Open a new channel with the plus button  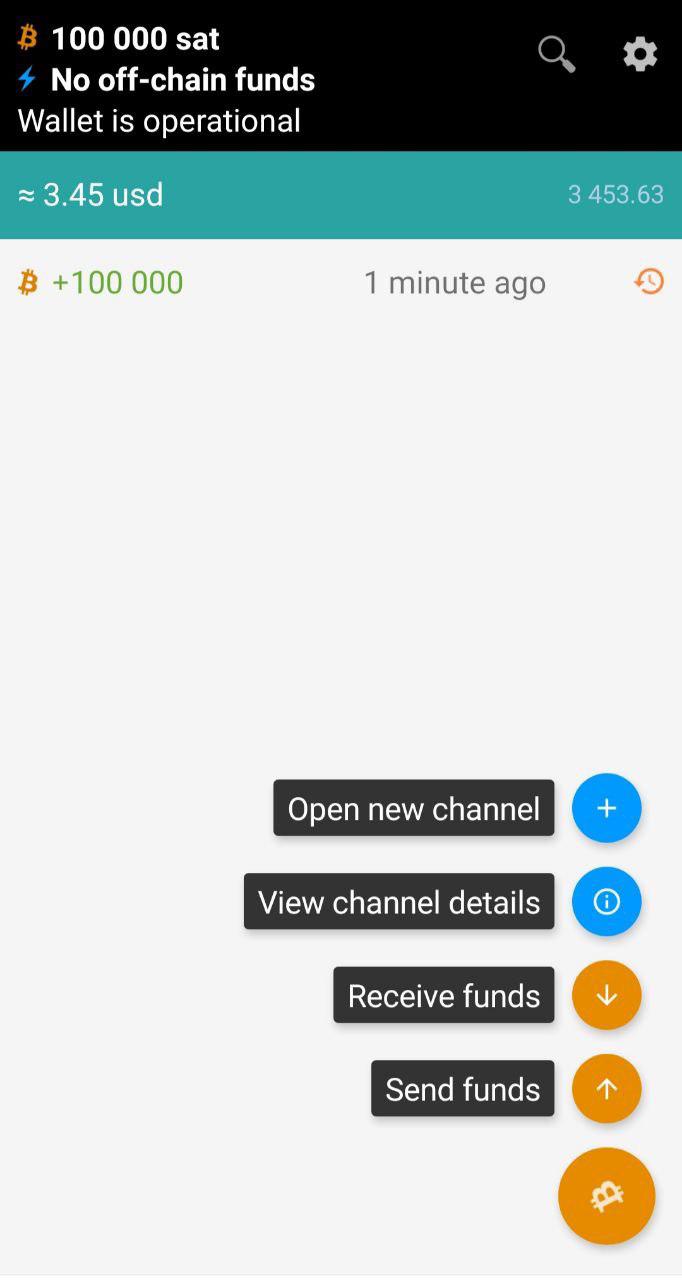tap(606, 808)
